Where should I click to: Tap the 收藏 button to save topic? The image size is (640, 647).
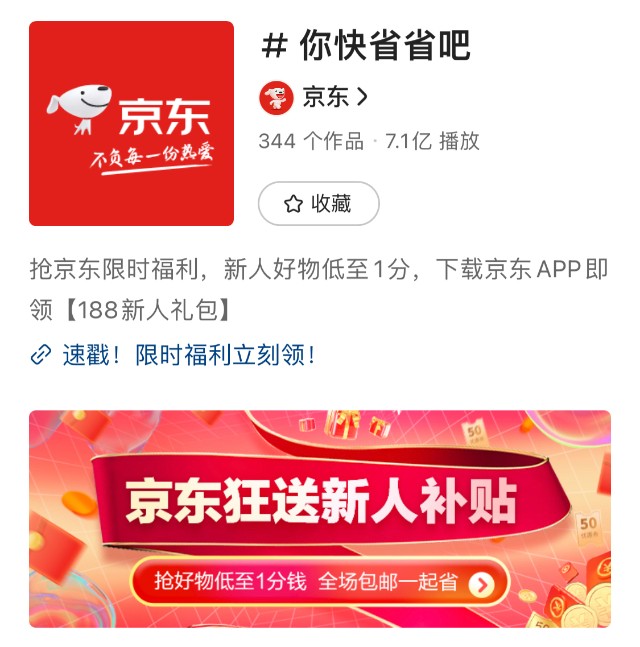point(319,204)
